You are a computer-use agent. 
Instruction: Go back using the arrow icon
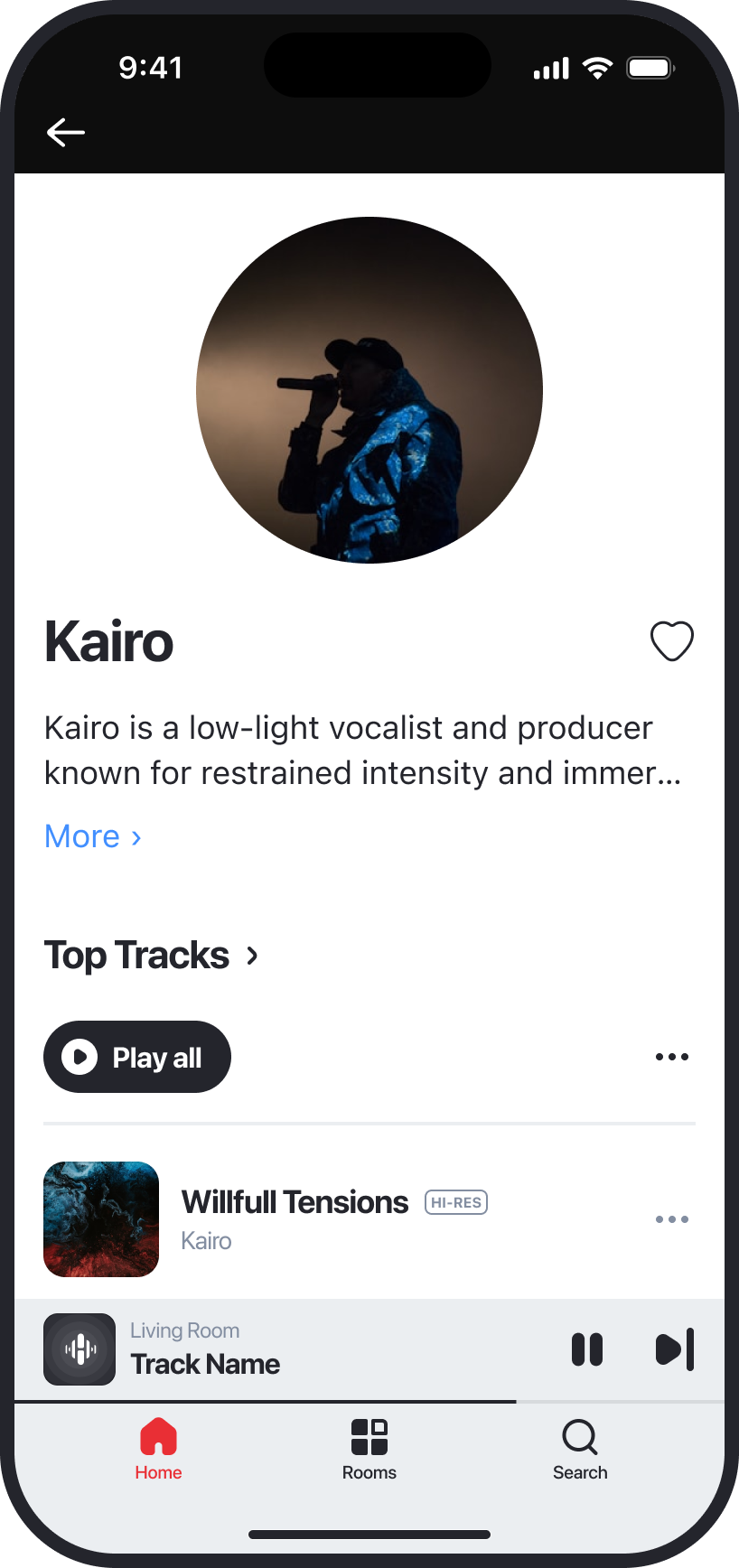66,133
